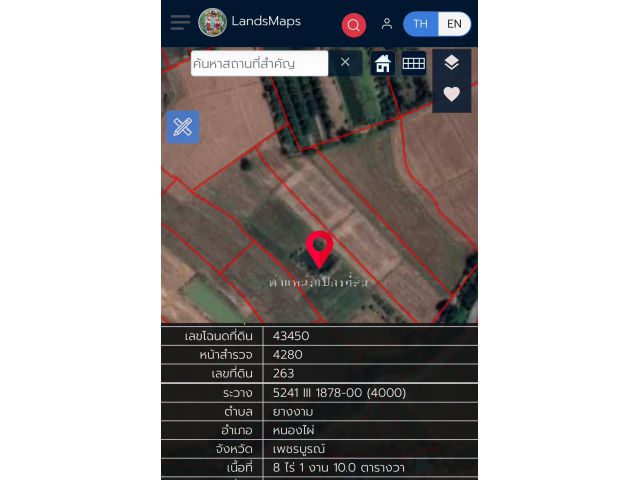The image size is (640, 480).
Task: Switch language to TH
Action: tap(421, 24)
